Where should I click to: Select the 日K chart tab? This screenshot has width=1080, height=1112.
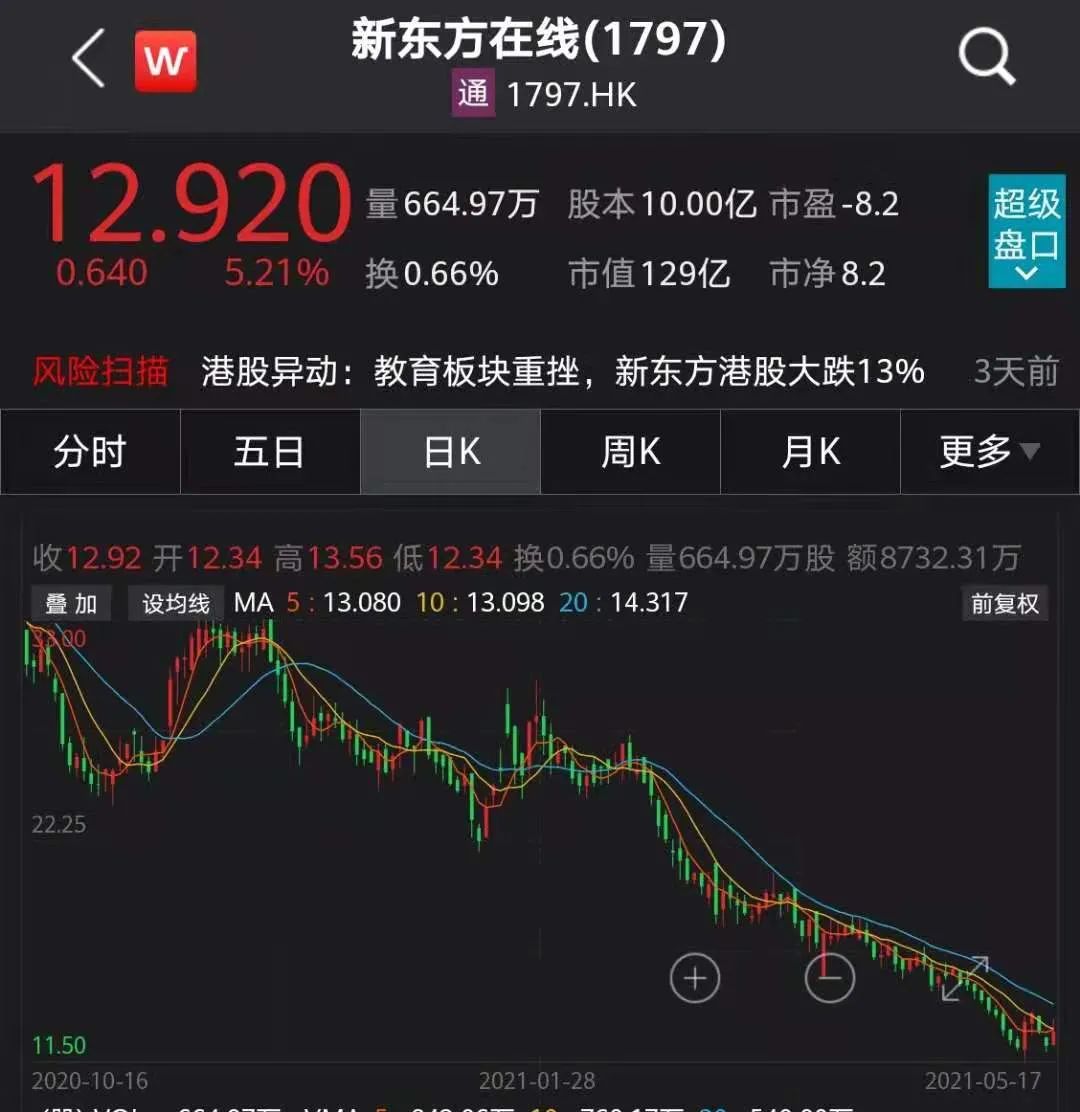[x=451, y=452]
